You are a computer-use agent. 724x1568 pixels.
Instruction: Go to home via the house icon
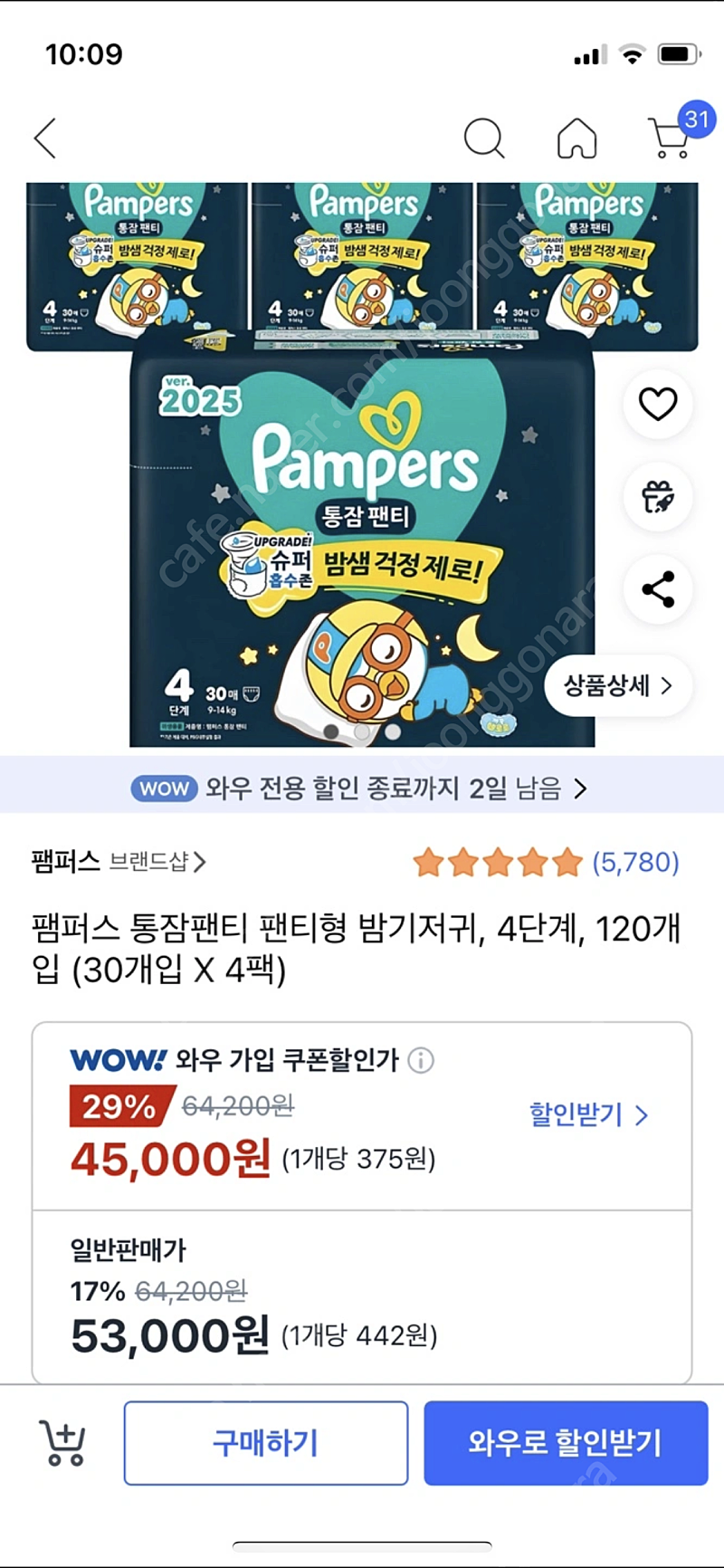(577, 139)
